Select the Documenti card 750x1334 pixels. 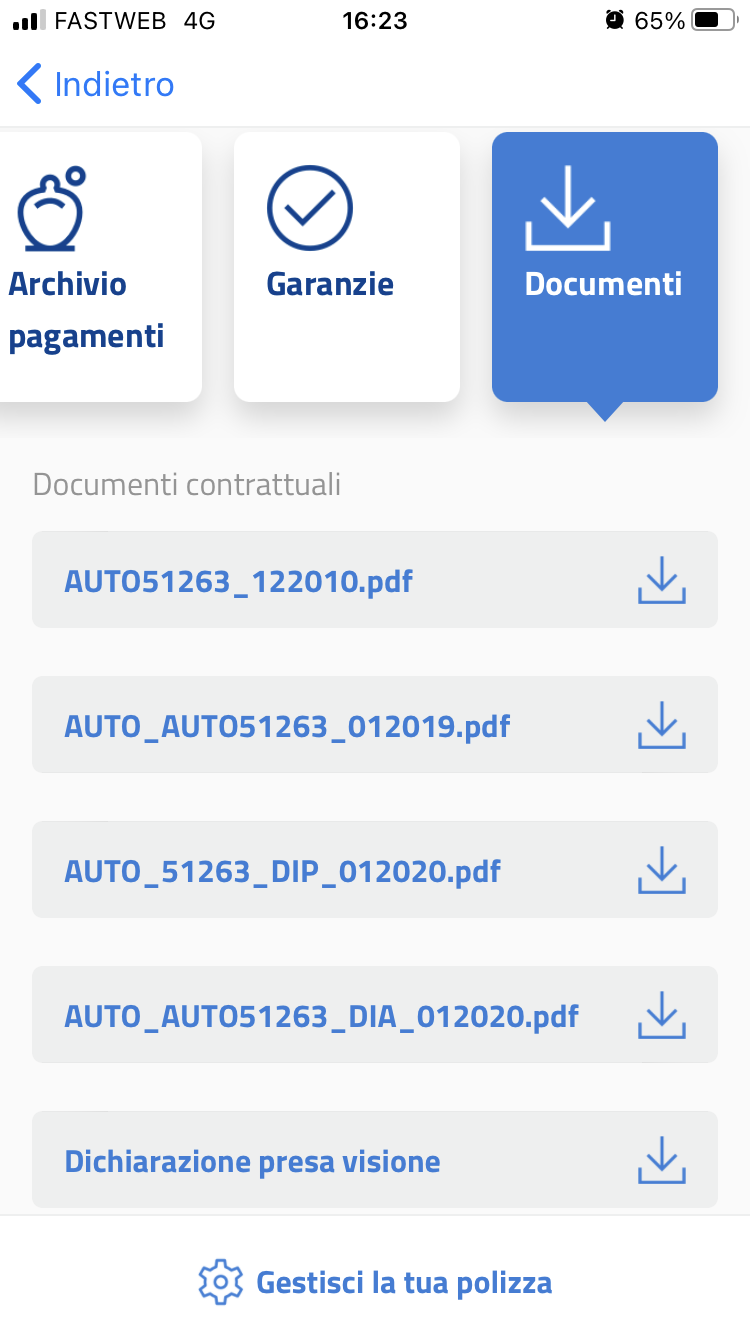tap(605, 267)
